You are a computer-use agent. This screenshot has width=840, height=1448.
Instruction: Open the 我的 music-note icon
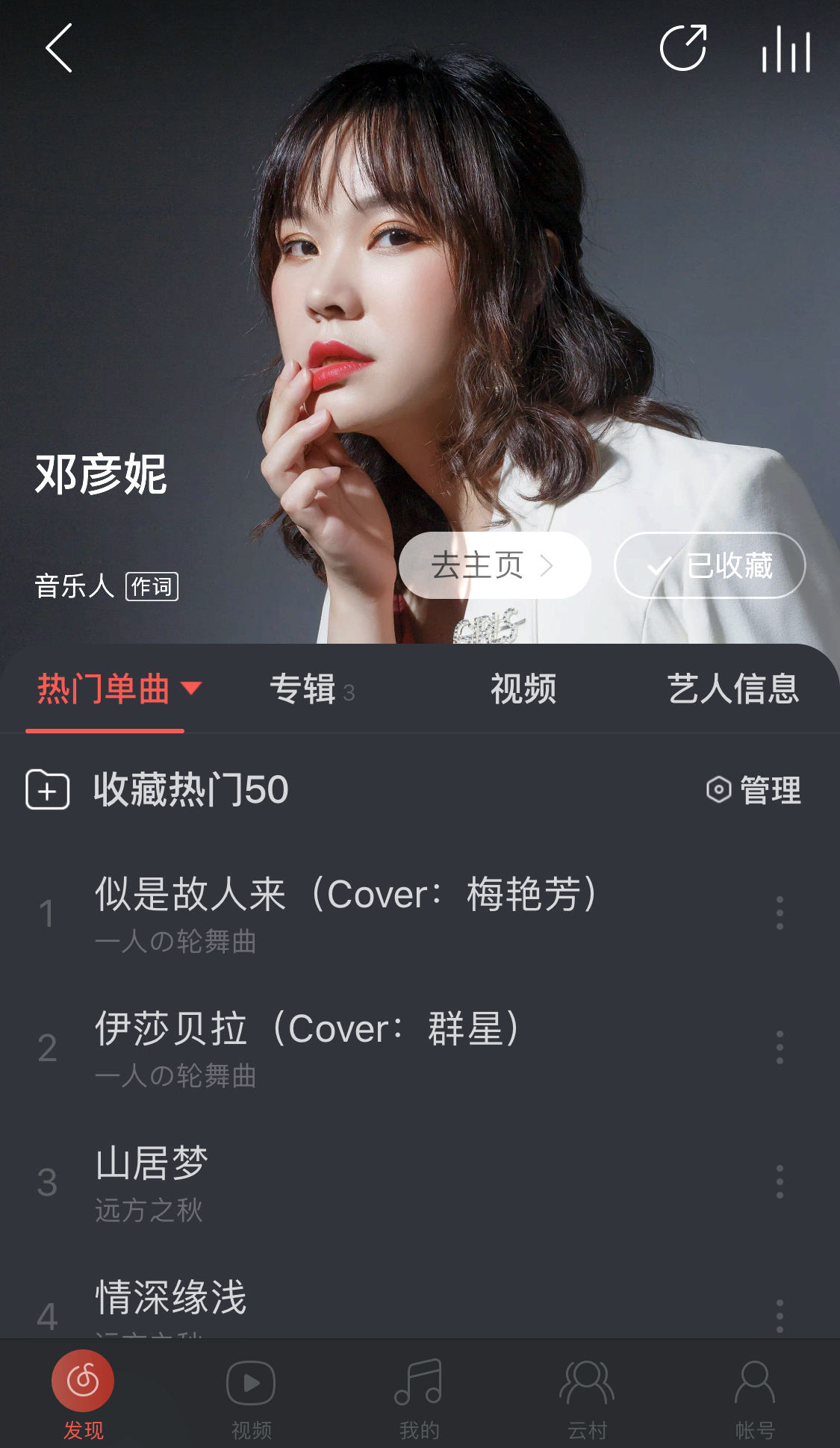click(420, 1382)
